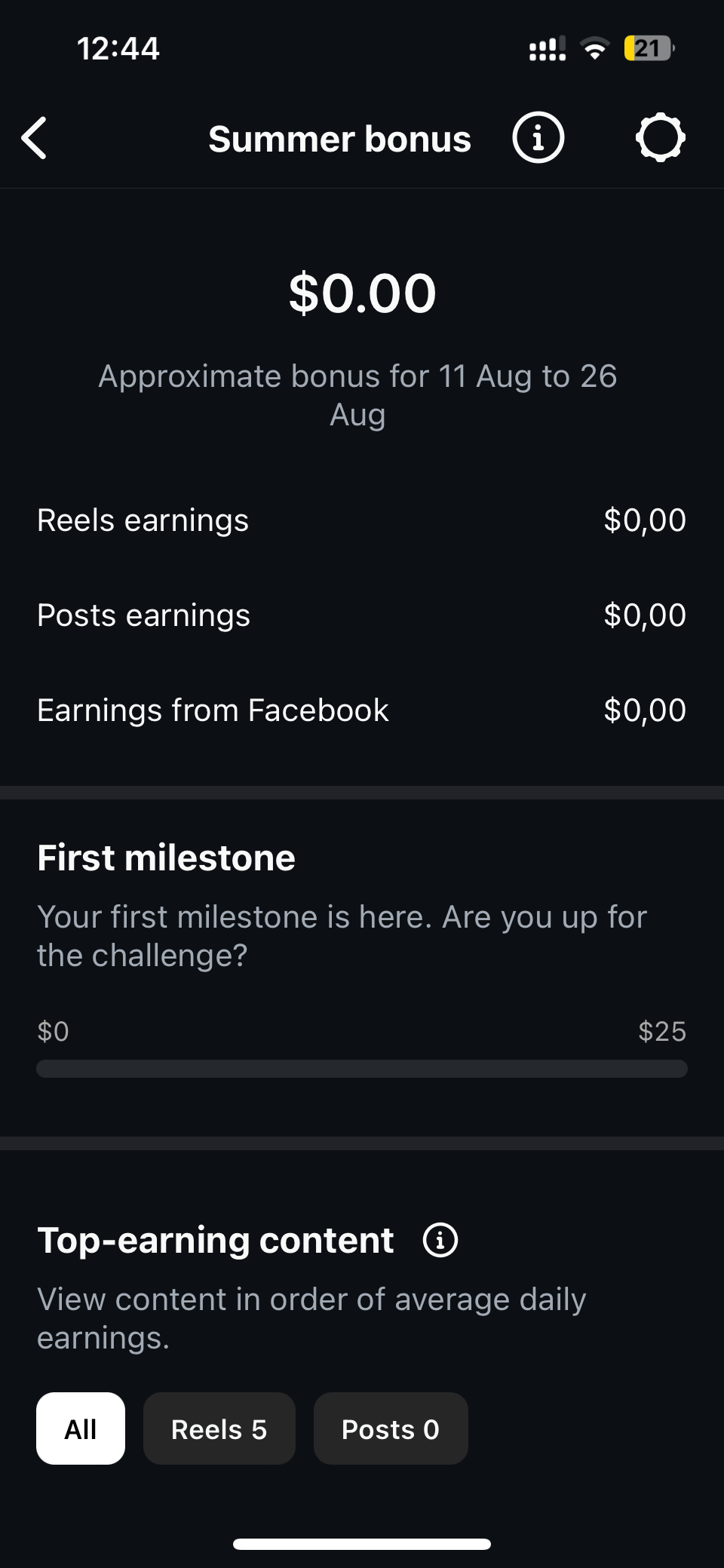This screenshot has width=724, height=1568.
Task: Open bonus settings
Action: click(x=660, y=138)
